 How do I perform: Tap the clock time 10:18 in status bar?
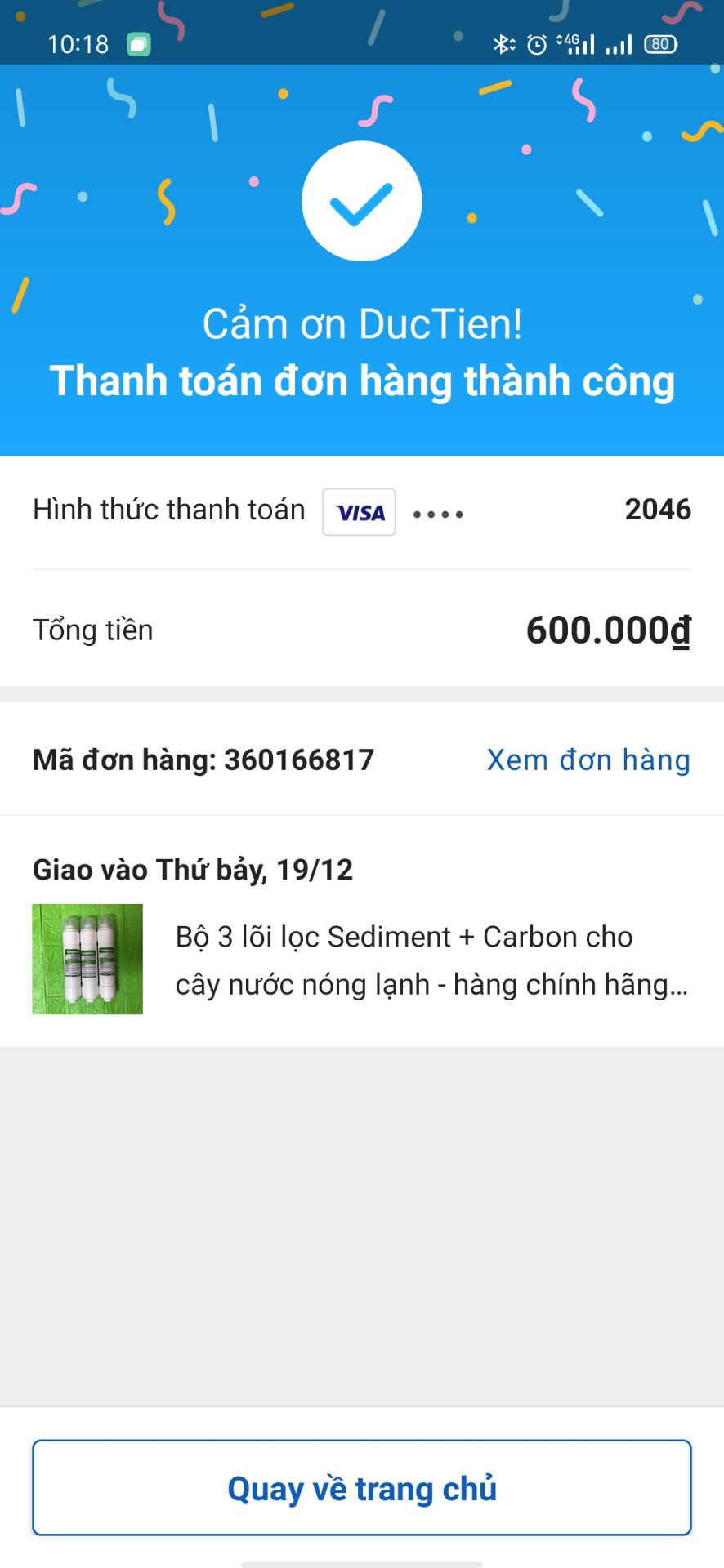[78, 42]
